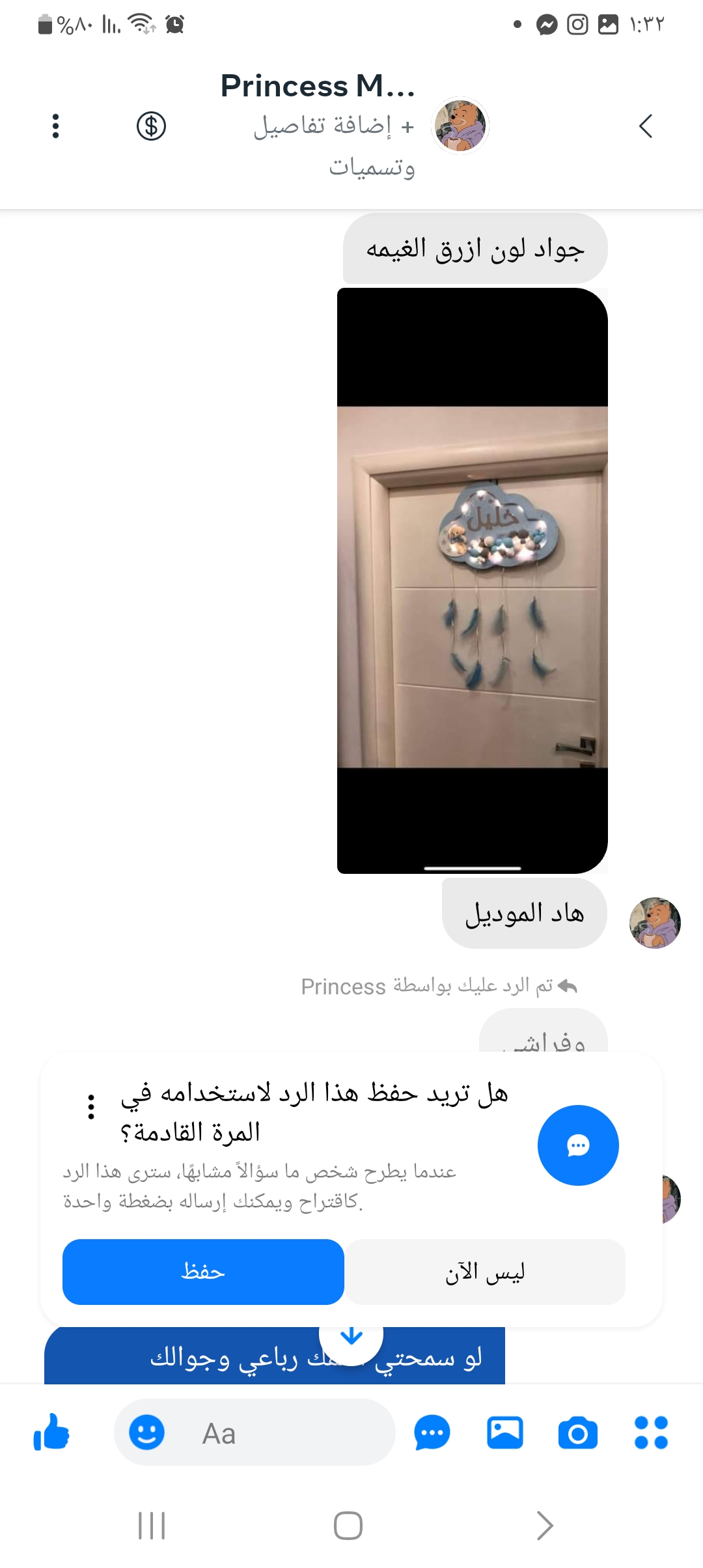Screen dimensions: 703x1568
Task: Tap إضافة تفاصيل وتسميات to add labels
Action: tap(334, 145)
